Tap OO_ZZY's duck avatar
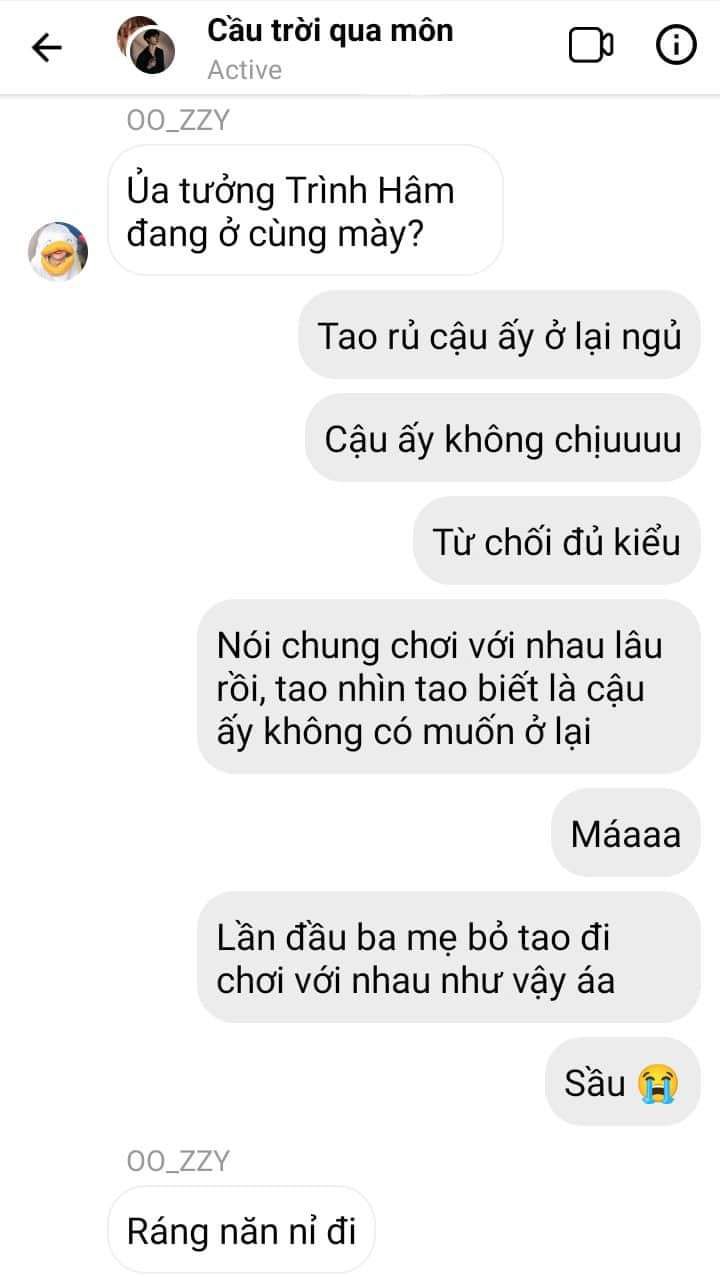Screen dimensions: 720x1277 58,251
